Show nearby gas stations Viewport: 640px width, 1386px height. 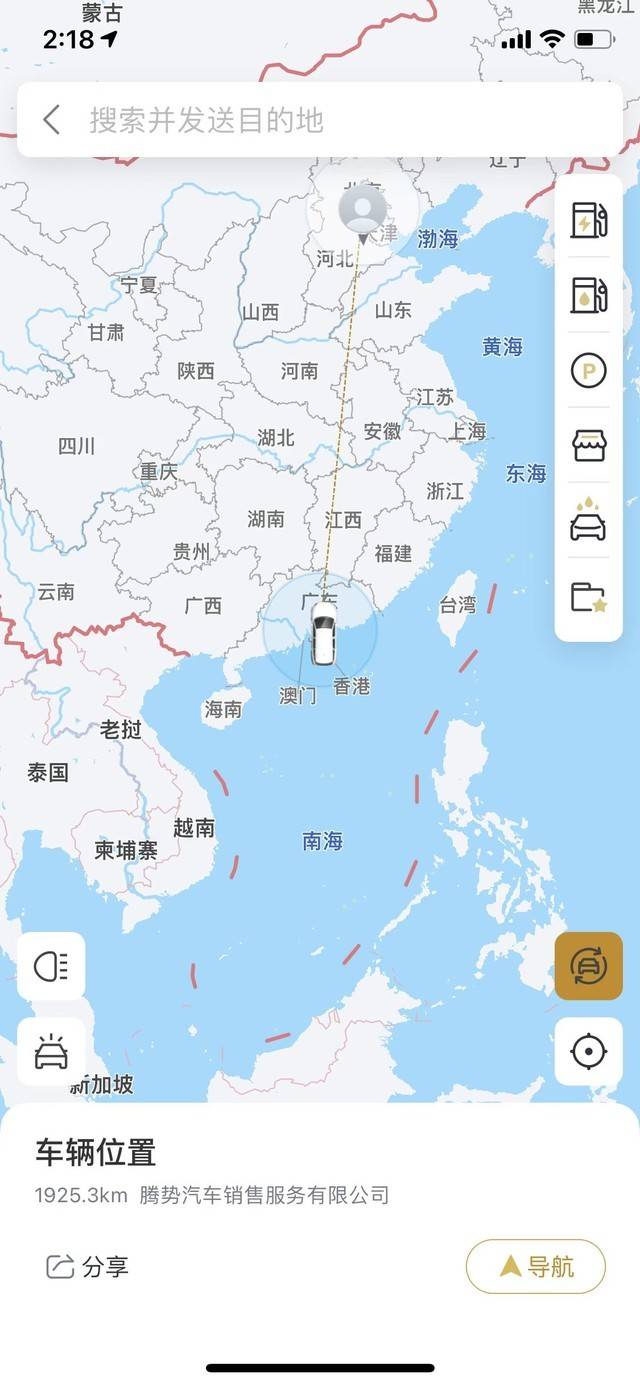tap(589, 295)
